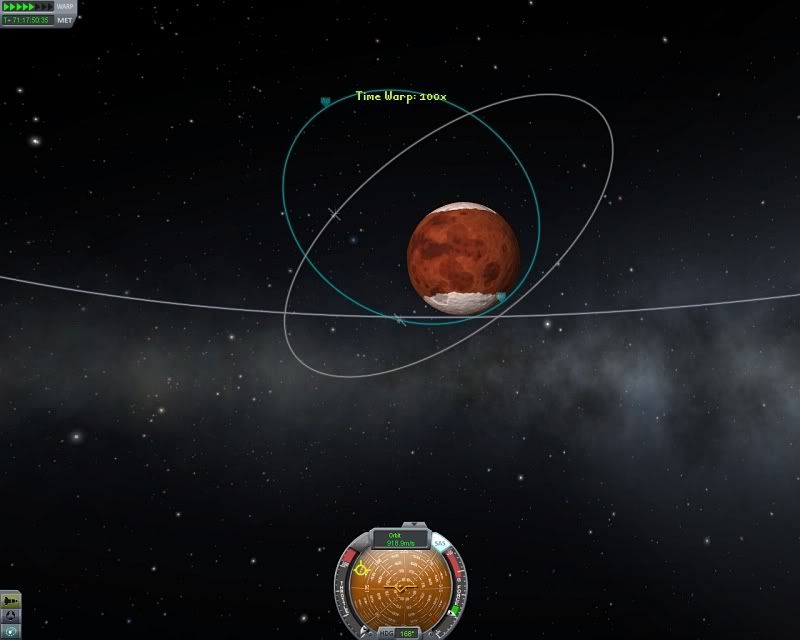800x640 pixels.
Task: Select the staging view mode button
Action: click(x=10, y=599)
